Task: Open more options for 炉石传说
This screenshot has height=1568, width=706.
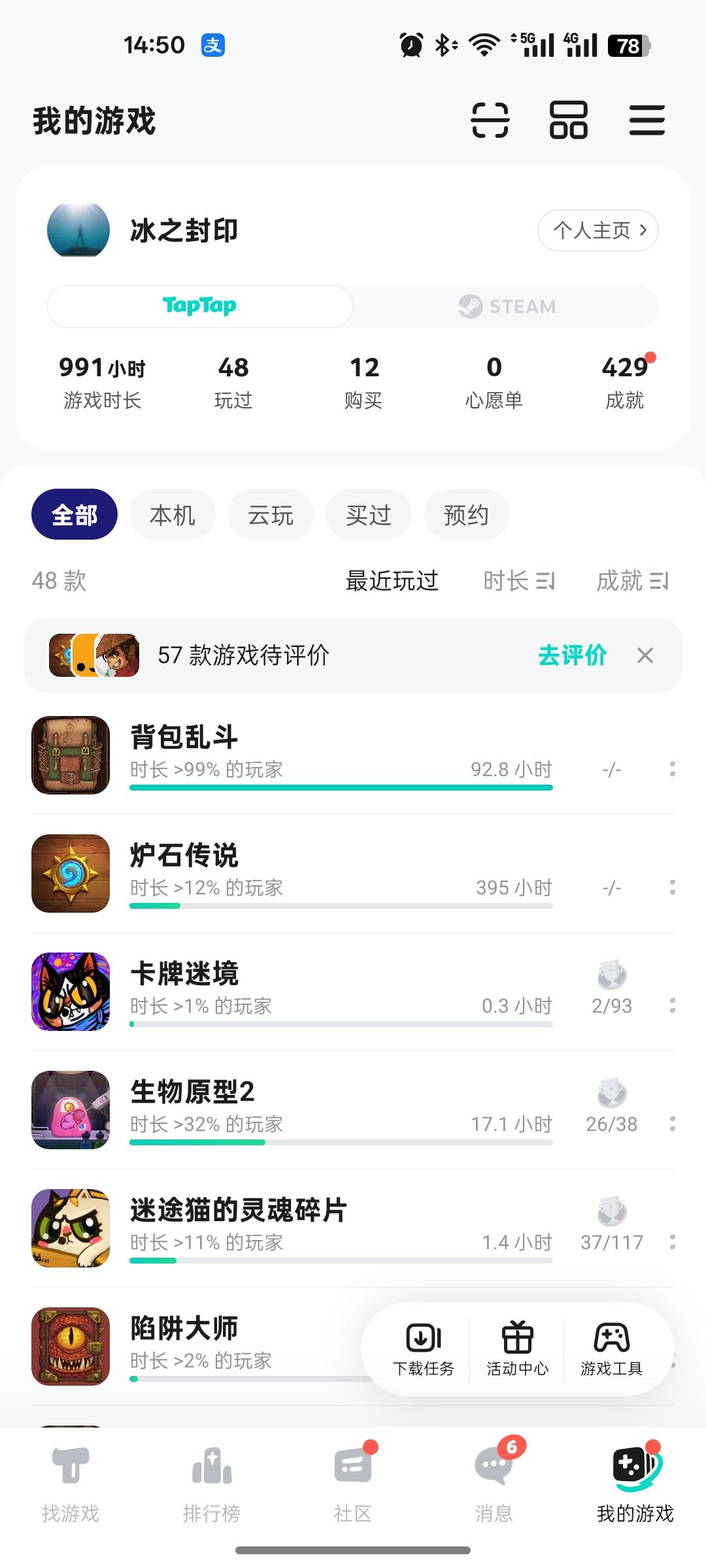Action: click(x=672, y=887)
